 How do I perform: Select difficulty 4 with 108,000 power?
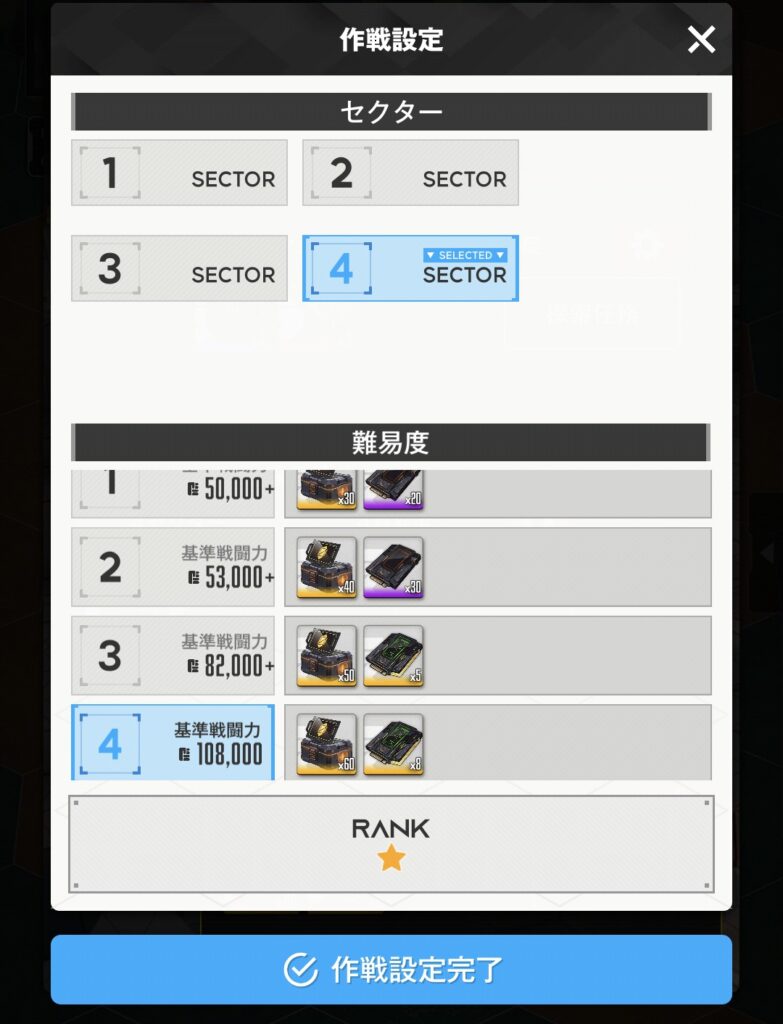[x=172, y=743]
